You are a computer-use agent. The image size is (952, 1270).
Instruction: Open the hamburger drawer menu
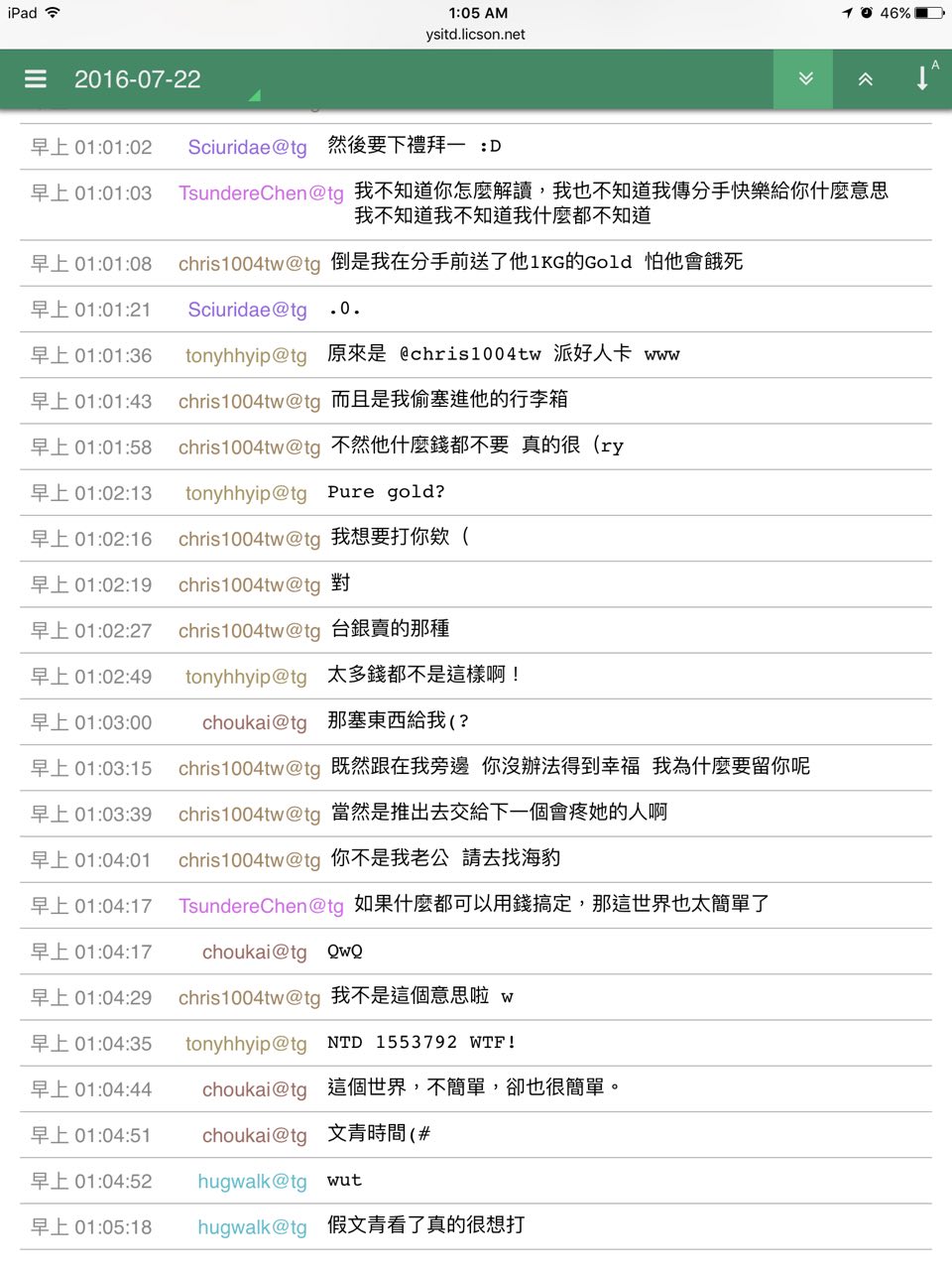(x=36, y=79)
